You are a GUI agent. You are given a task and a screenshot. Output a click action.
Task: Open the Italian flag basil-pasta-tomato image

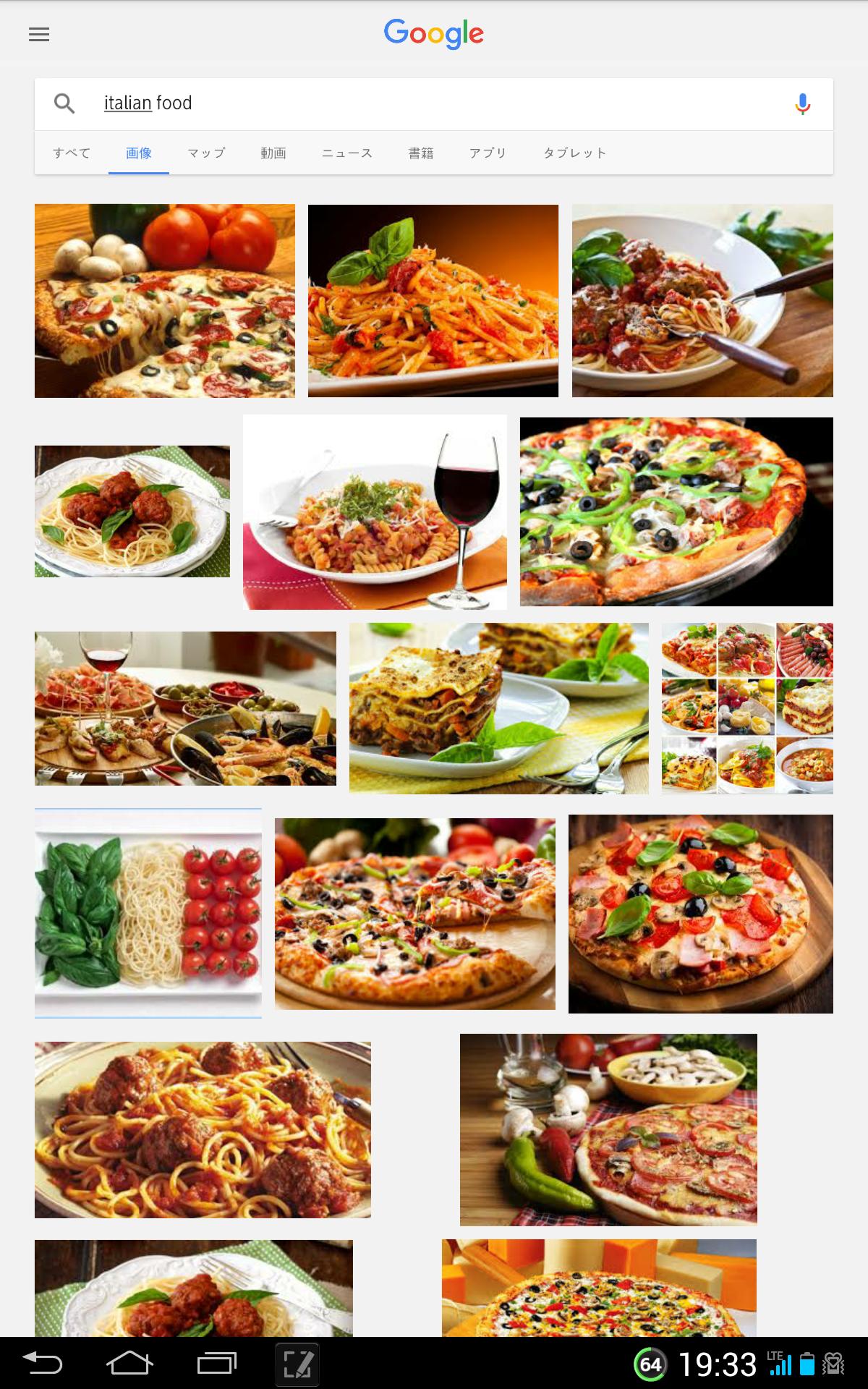(148, 913)
